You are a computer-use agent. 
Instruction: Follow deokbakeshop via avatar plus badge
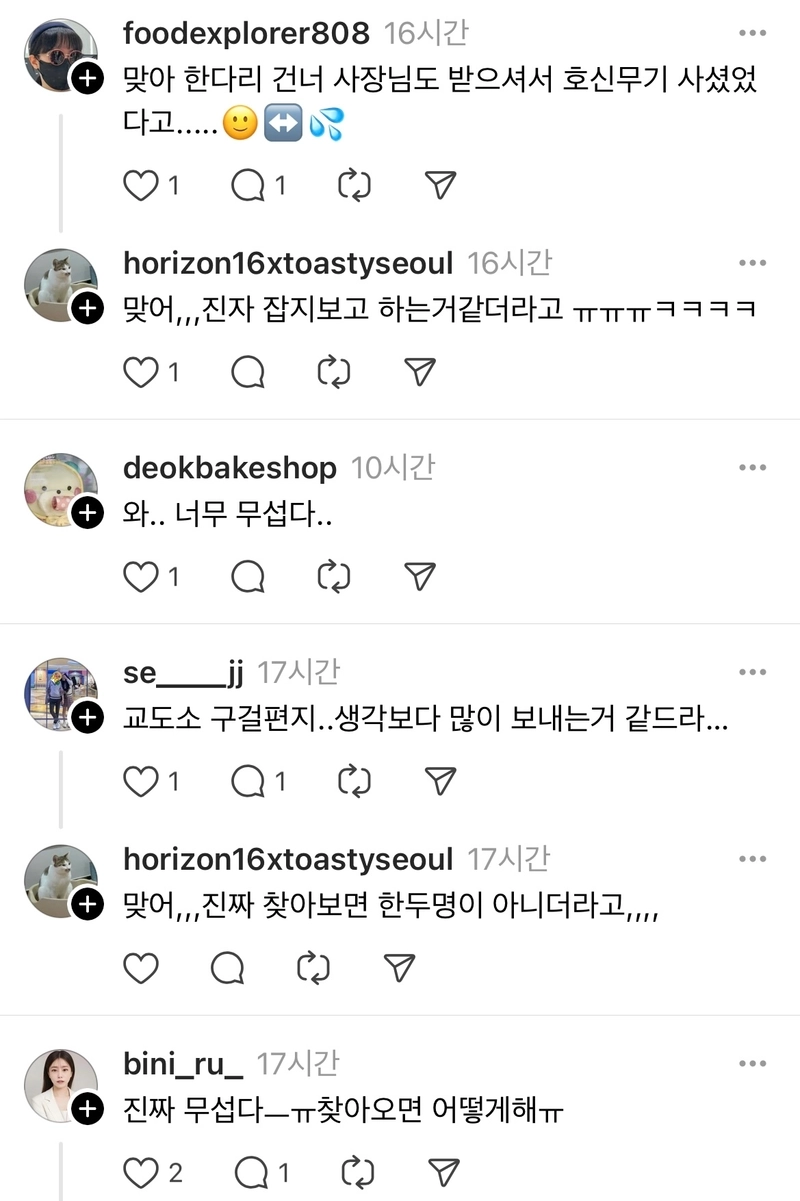tap(87, 514)
